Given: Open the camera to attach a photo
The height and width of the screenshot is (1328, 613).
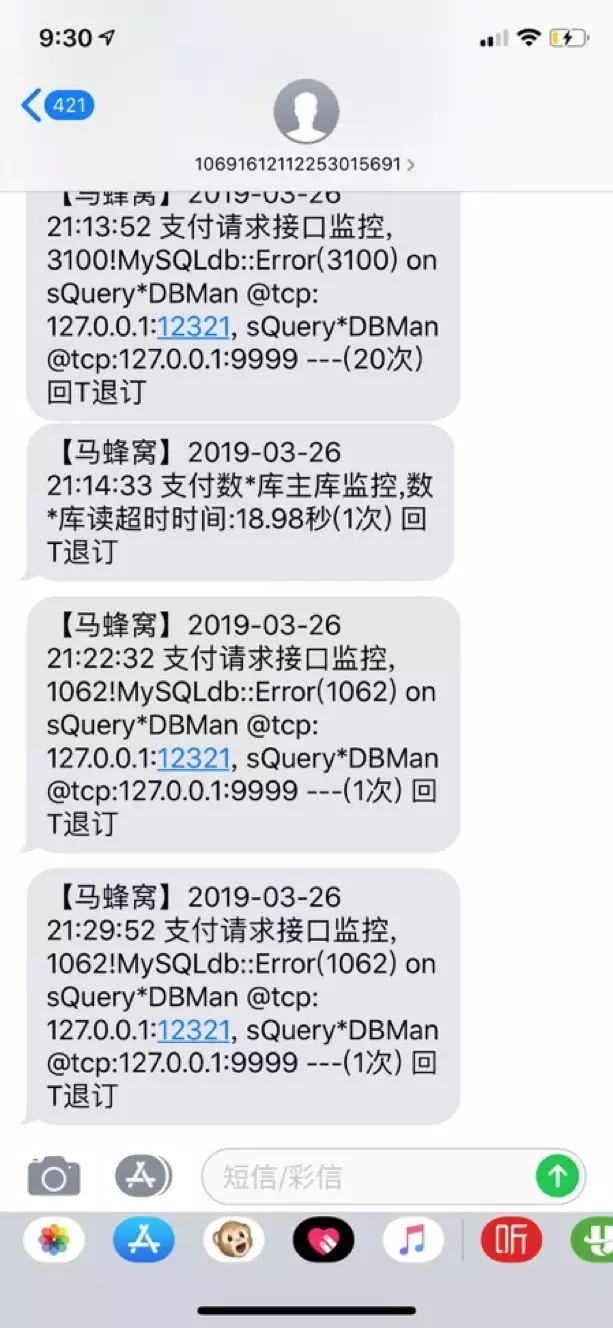Looking at the screenshot, I should (x=54, y=1176).
